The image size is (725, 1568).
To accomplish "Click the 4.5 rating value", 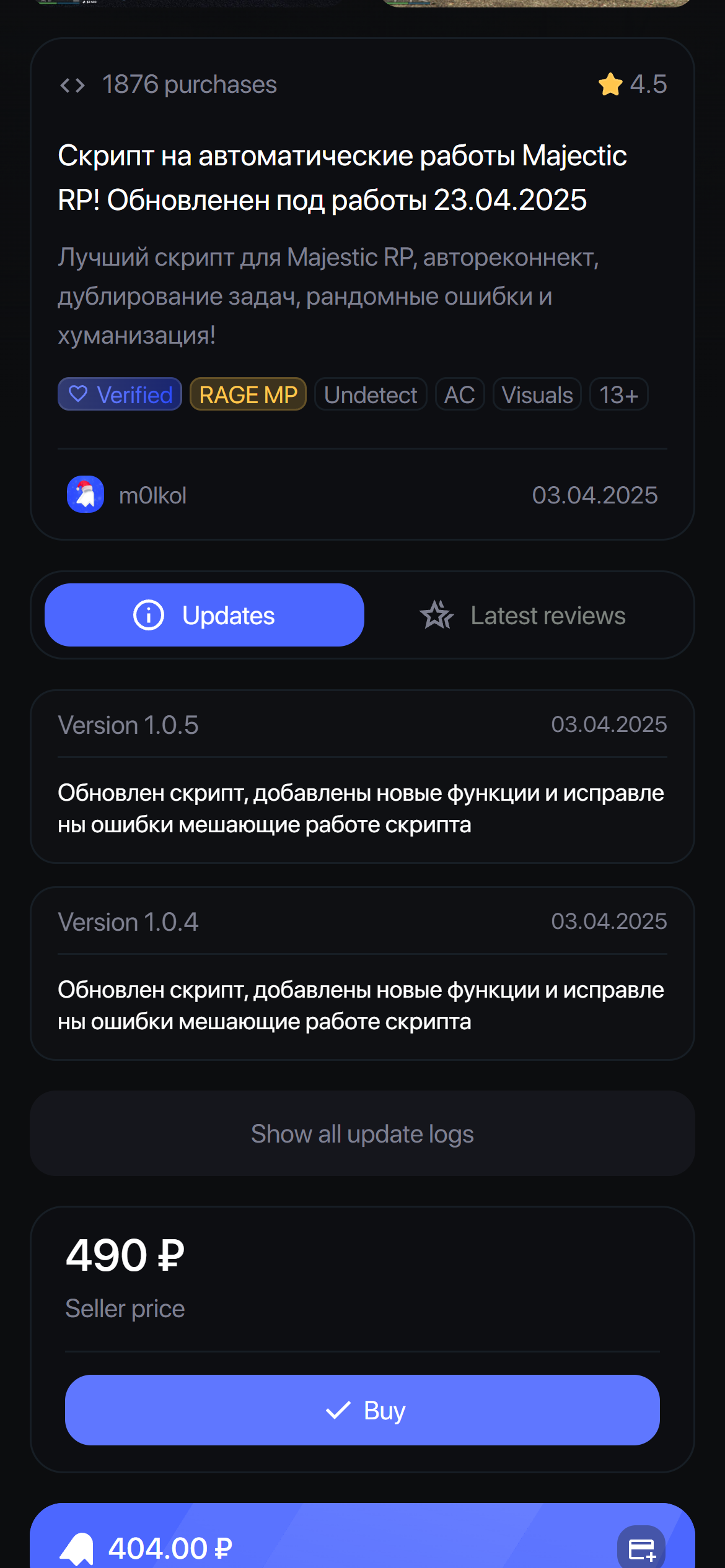I will 648,84.
